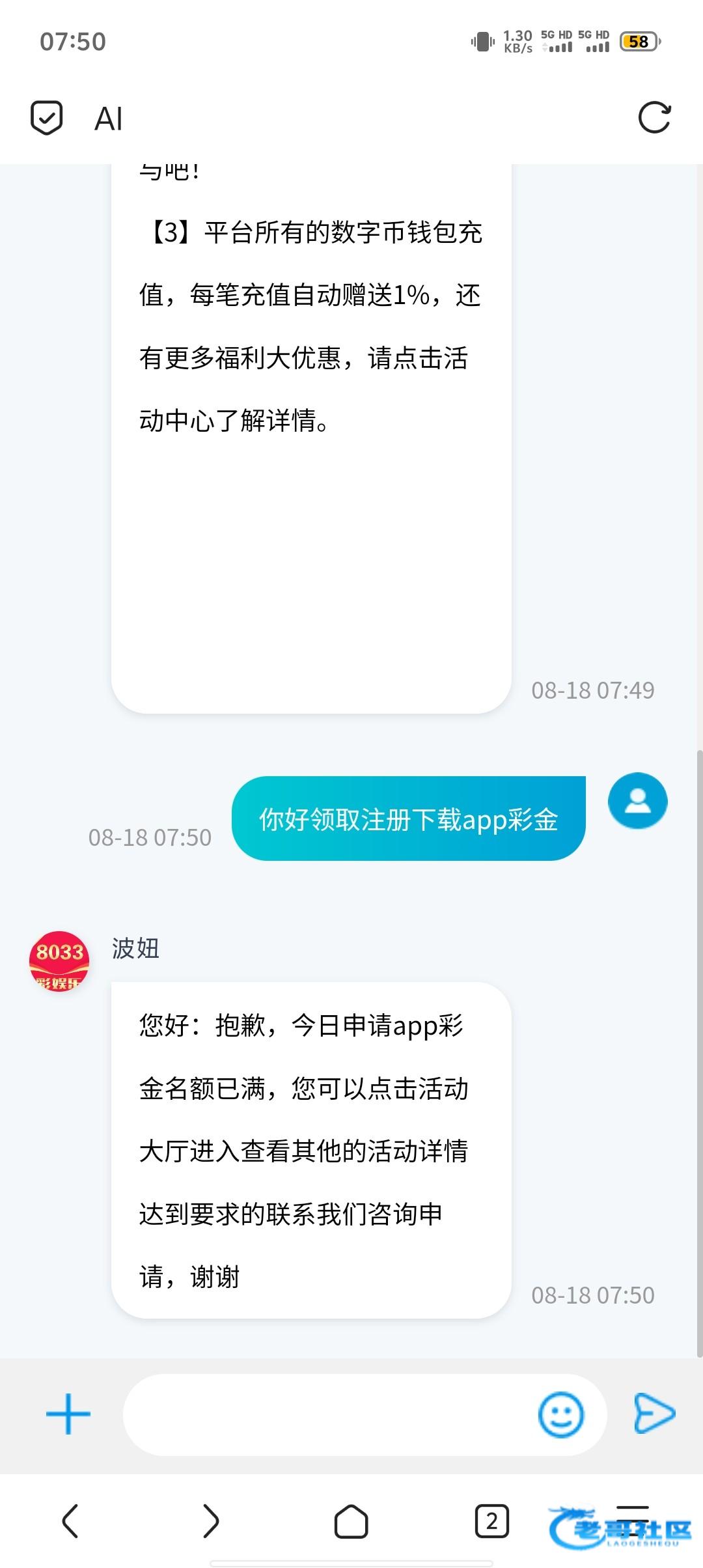The image size is (703, 1568).
Task: Focus the chat message input field
Action: pyautogui.click(x=329, y=1414)
